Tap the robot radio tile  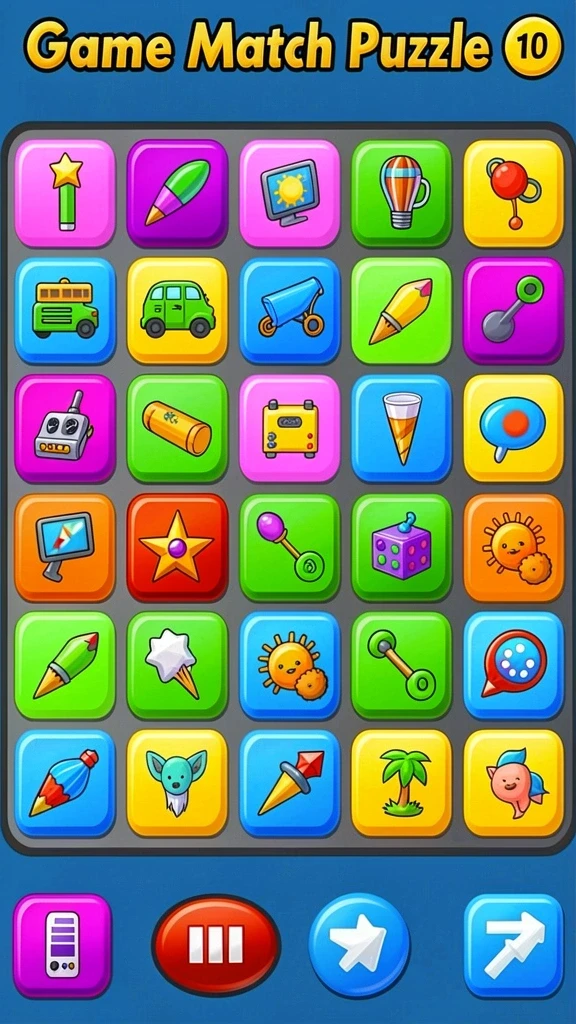coord(65,428)
